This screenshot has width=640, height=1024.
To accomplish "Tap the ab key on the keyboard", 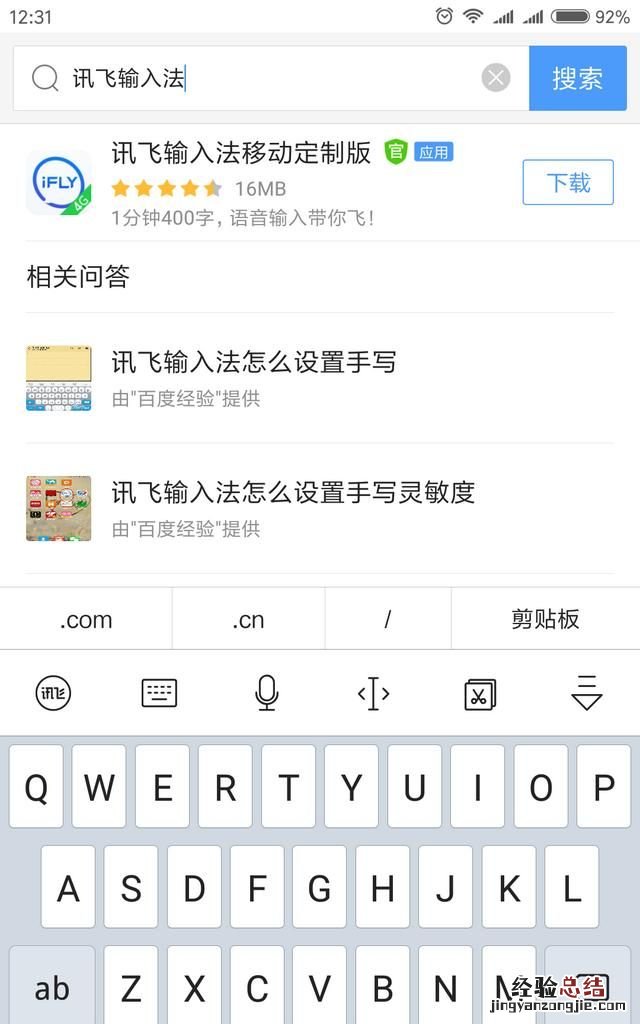I will (52, 988).
